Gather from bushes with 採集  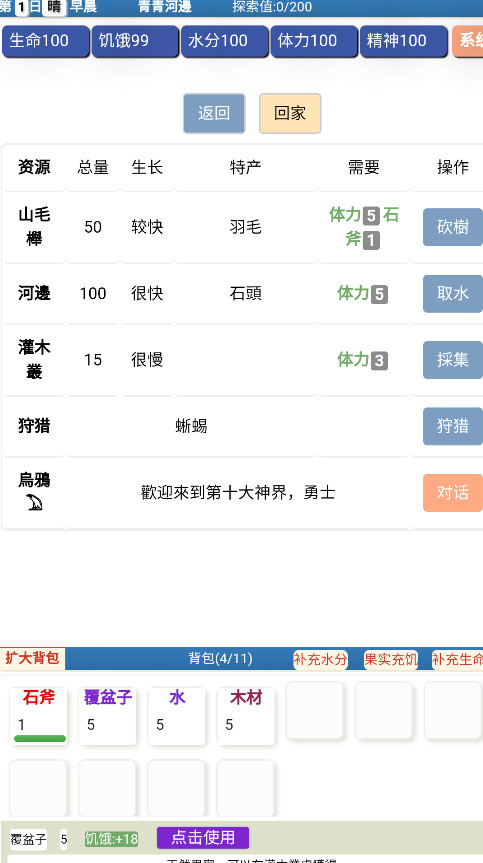tap(453, 360)
